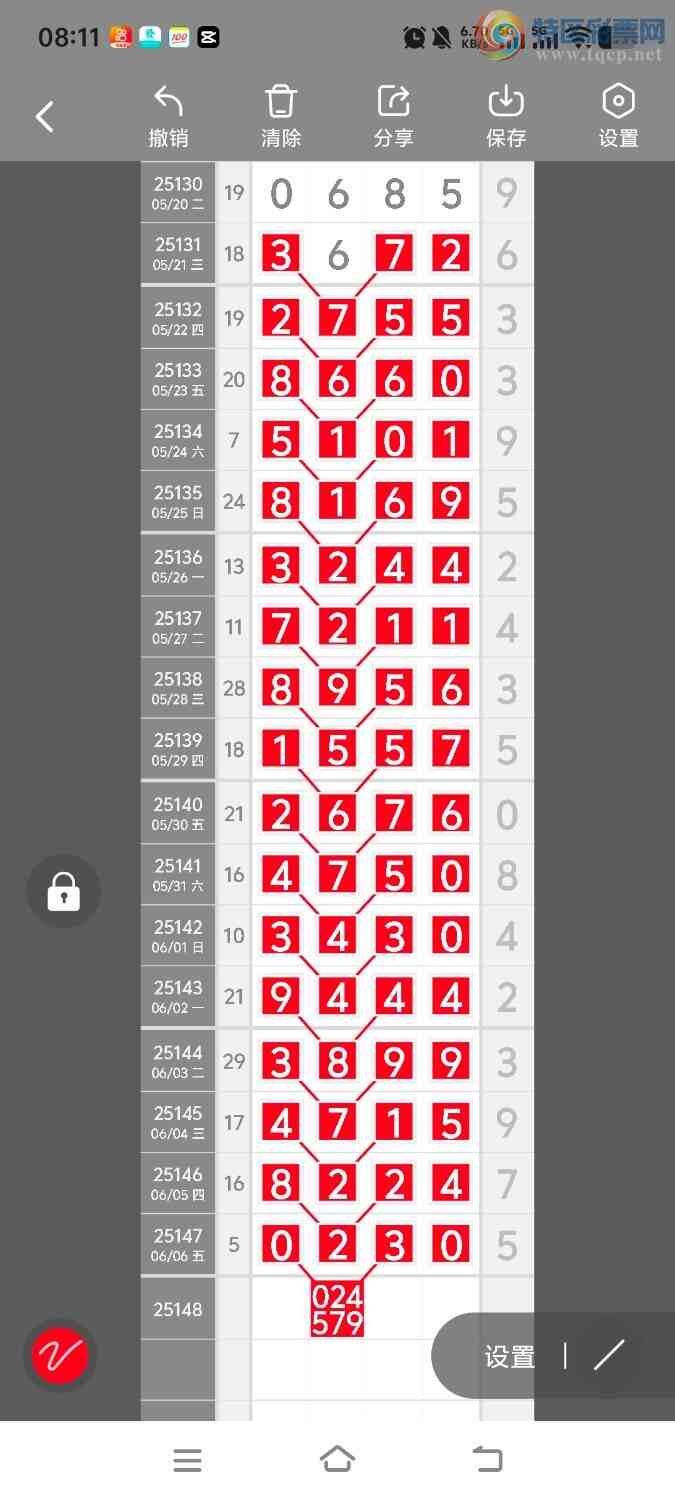Tap the red pen drawing button
This screenshot has height=1500, width=675.
click(60, 1356)
